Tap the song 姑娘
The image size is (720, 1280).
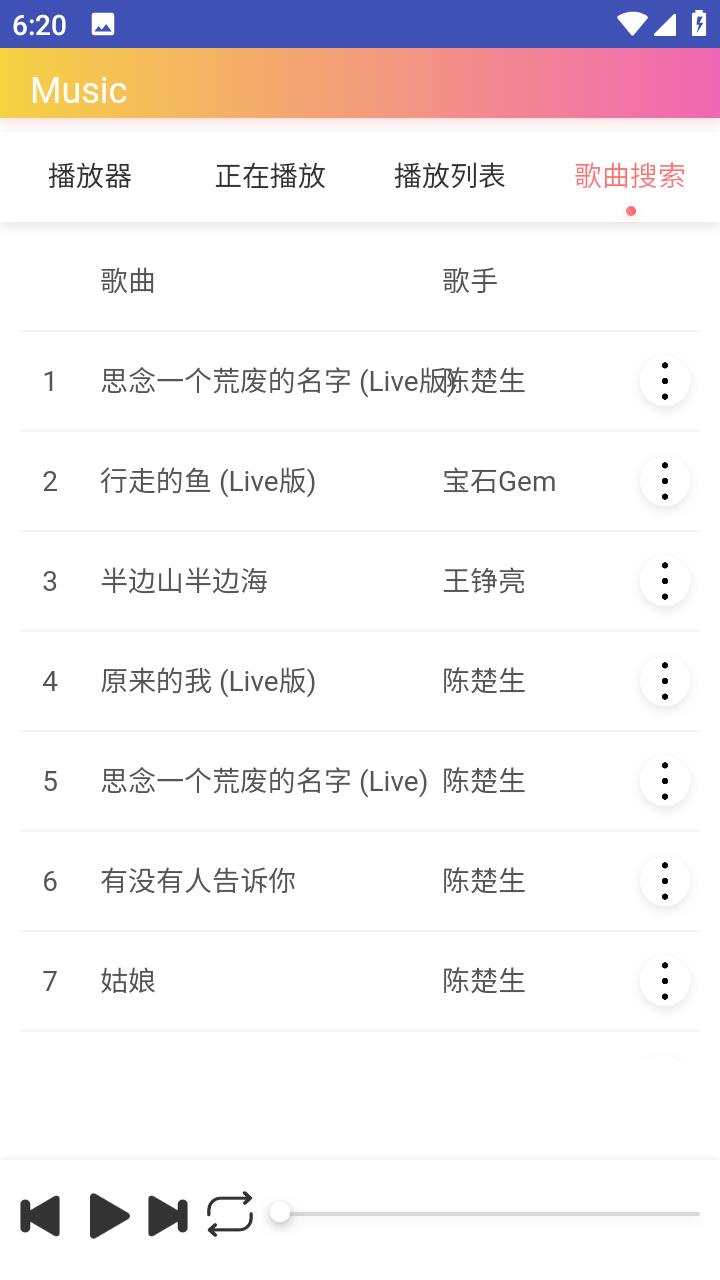(128, 981)
